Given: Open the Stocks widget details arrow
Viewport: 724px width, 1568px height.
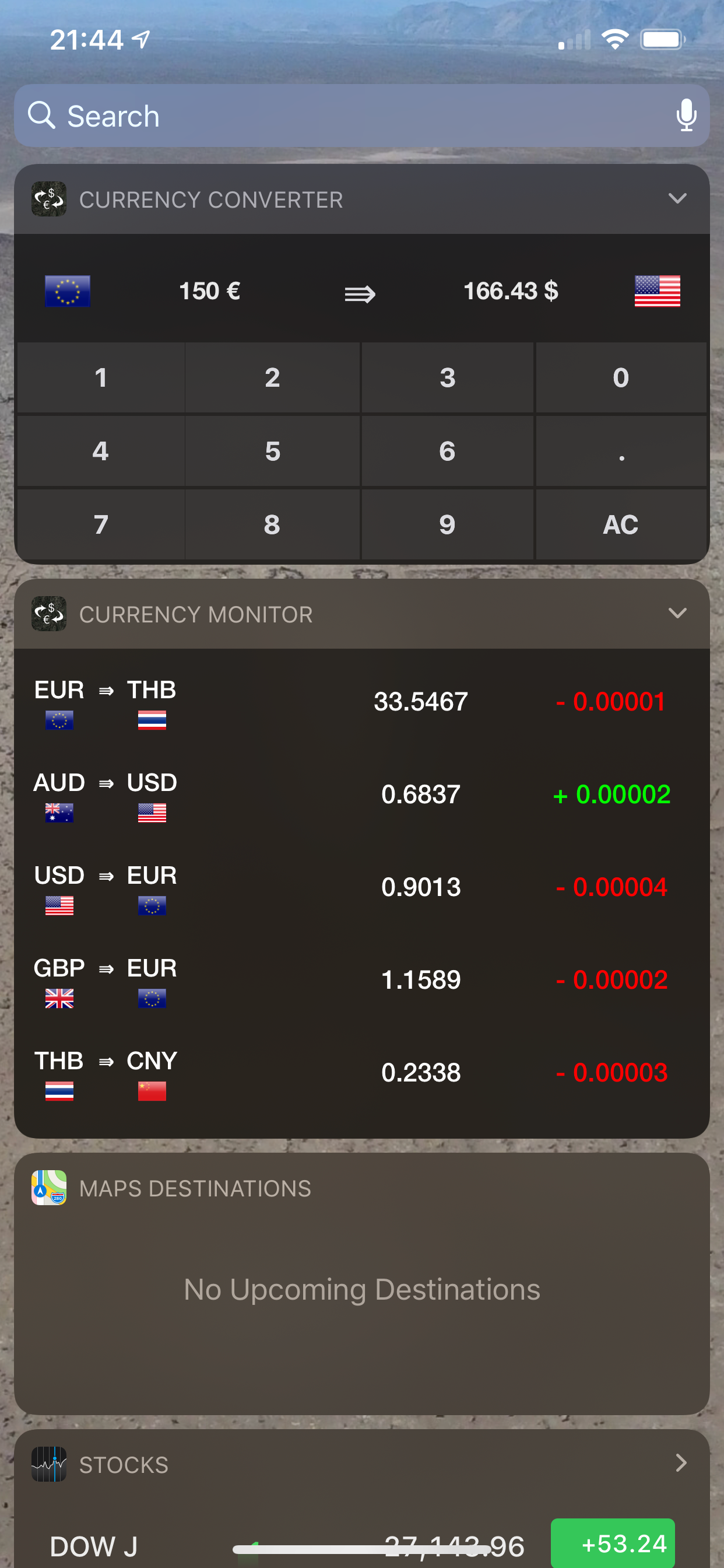Looking at the screenshot, I should click(x=681, y=1465).
